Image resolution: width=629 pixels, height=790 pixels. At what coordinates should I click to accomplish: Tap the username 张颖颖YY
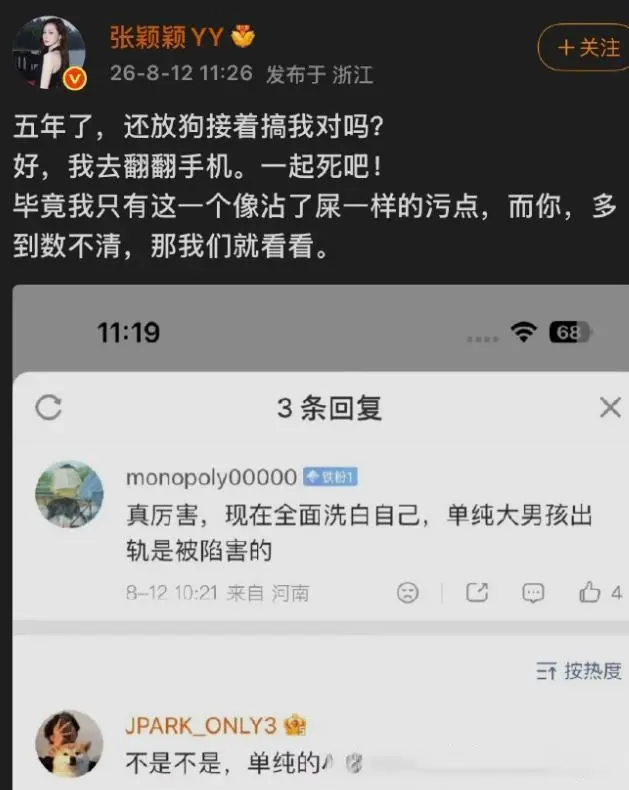pos(166,37)
